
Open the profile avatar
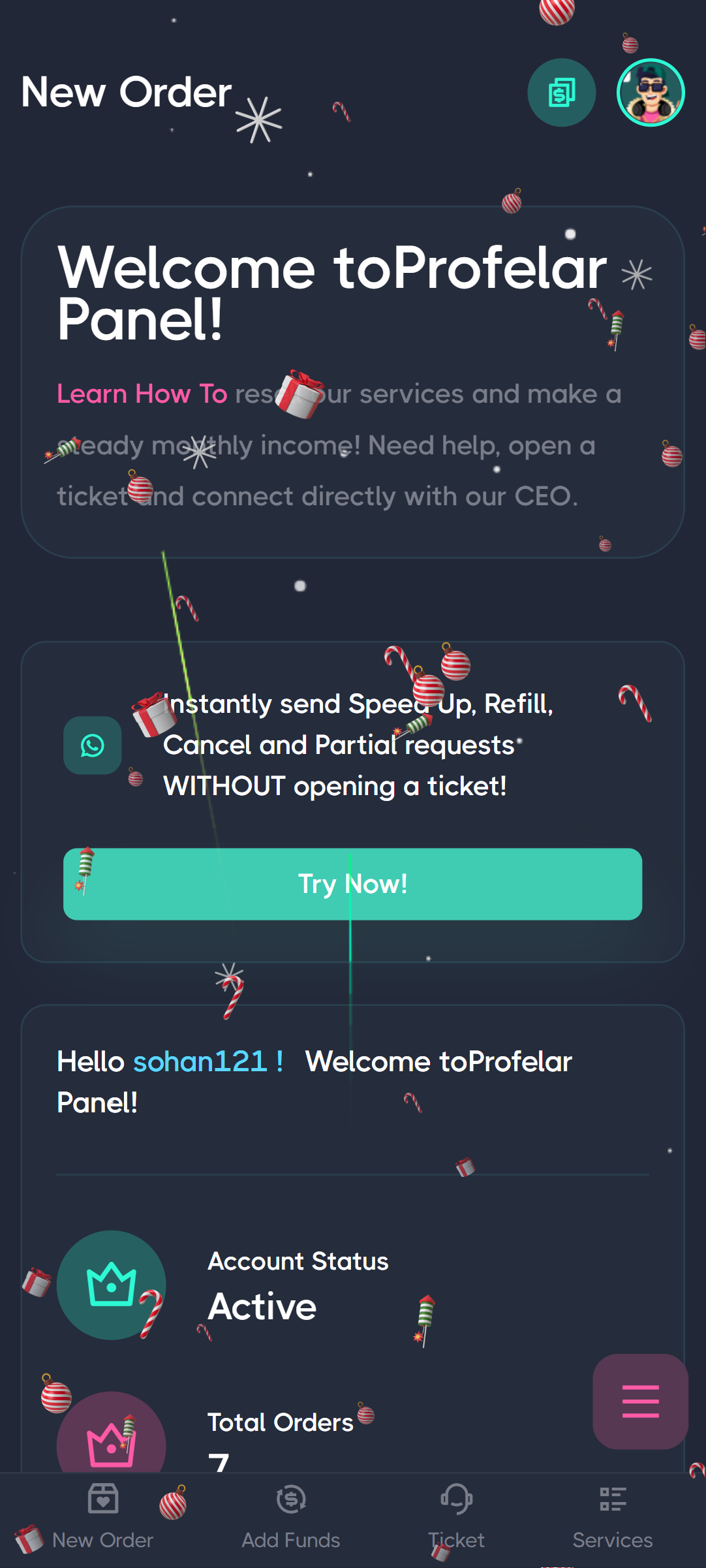tap(650, 92)
